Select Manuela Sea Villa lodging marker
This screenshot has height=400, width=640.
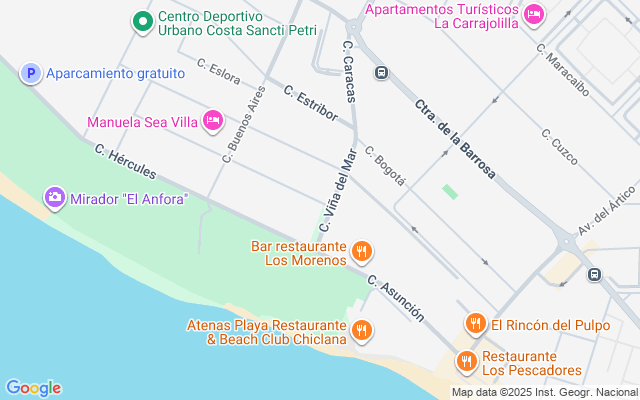point(212,122)
